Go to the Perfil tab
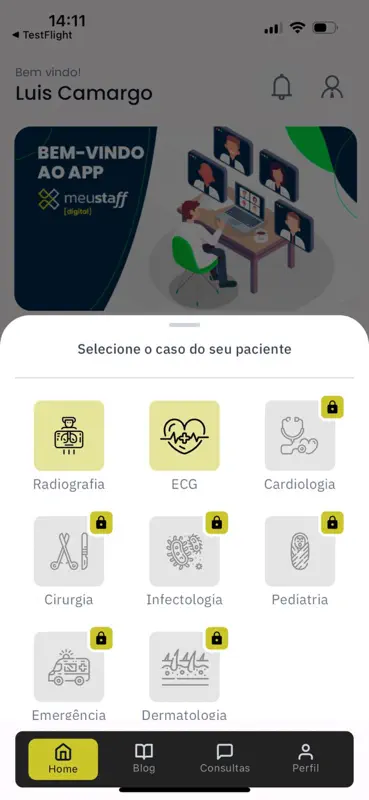The height and width of the screenshot is (800, 369). tap(305, 758)
